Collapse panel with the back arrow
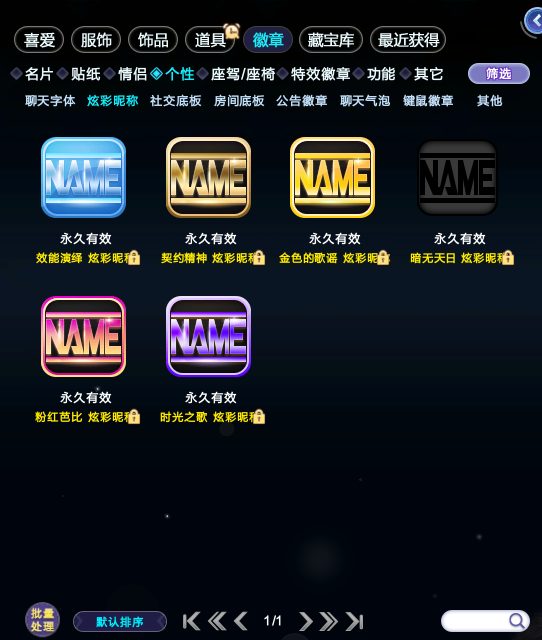Image resolution: width=542 pixels, height=640 pixels. point(534,20)
